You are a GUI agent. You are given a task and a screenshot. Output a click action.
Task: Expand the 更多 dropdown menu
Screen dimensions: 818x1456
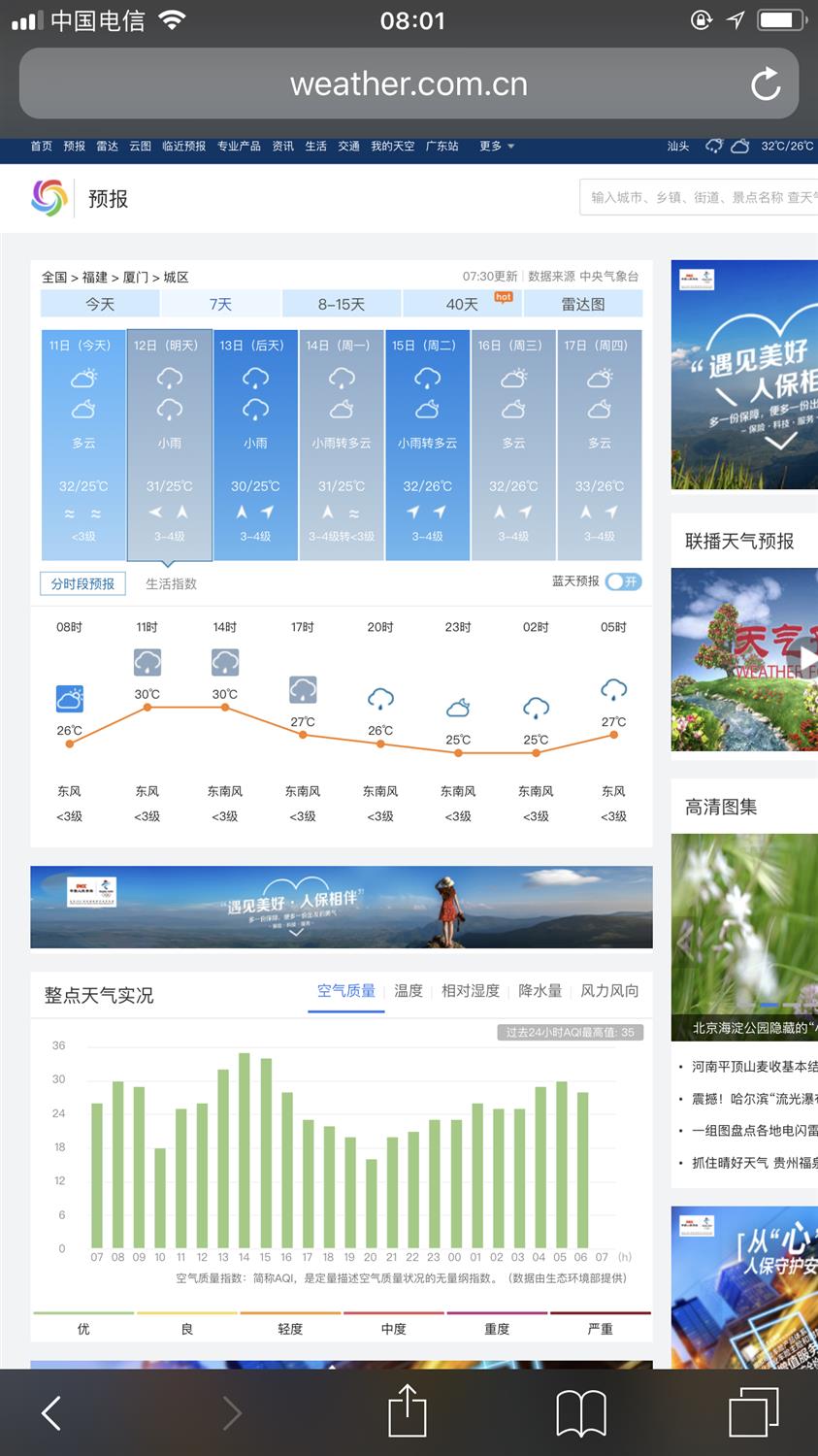(496, 147)
